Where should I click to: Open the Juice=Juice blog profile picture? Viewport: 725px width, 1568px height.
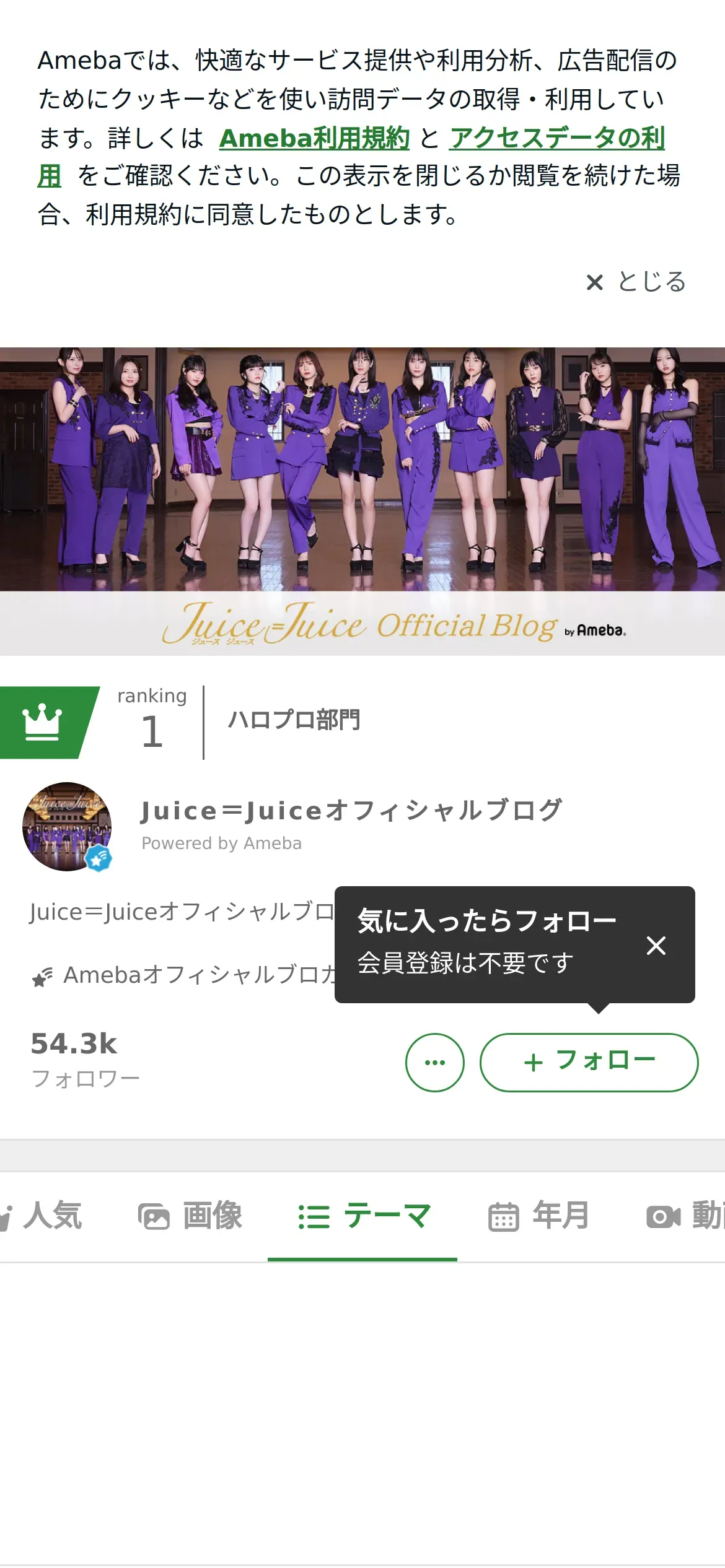coord(67,827)
